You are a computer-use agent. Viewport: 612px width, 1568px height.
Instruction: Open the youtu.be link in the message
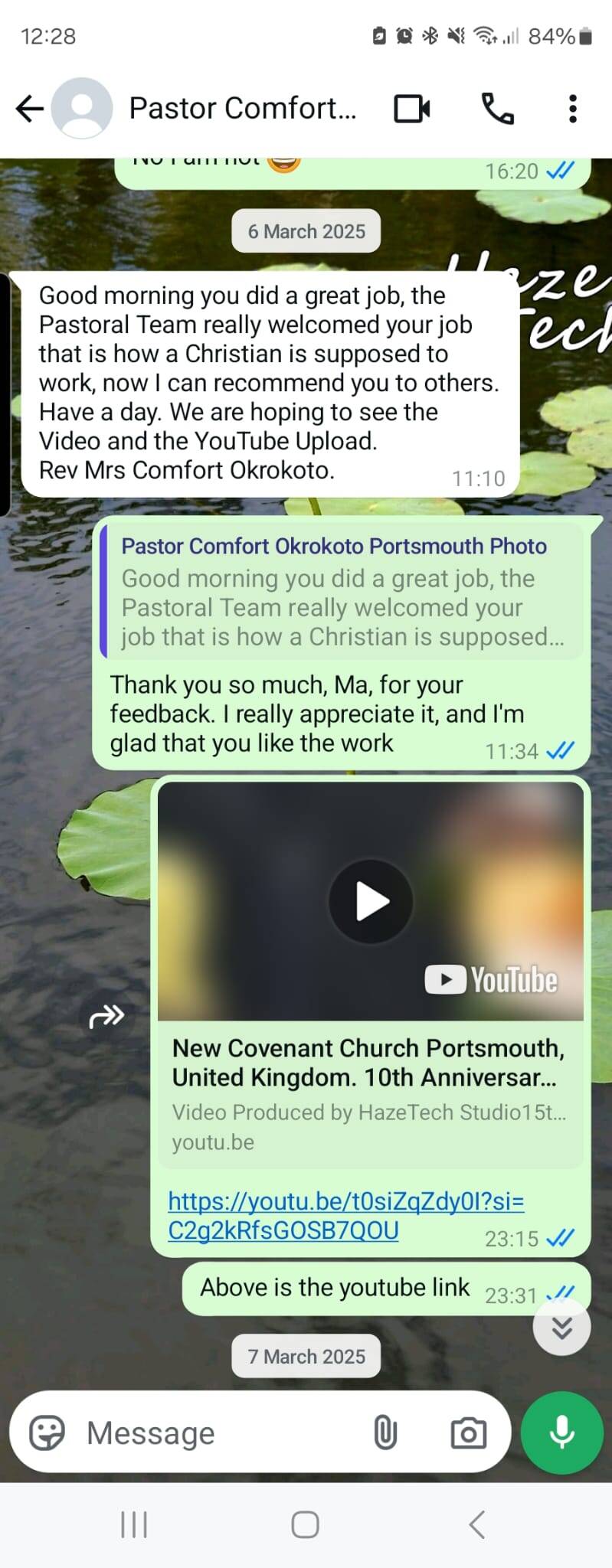coord(345,1216)
